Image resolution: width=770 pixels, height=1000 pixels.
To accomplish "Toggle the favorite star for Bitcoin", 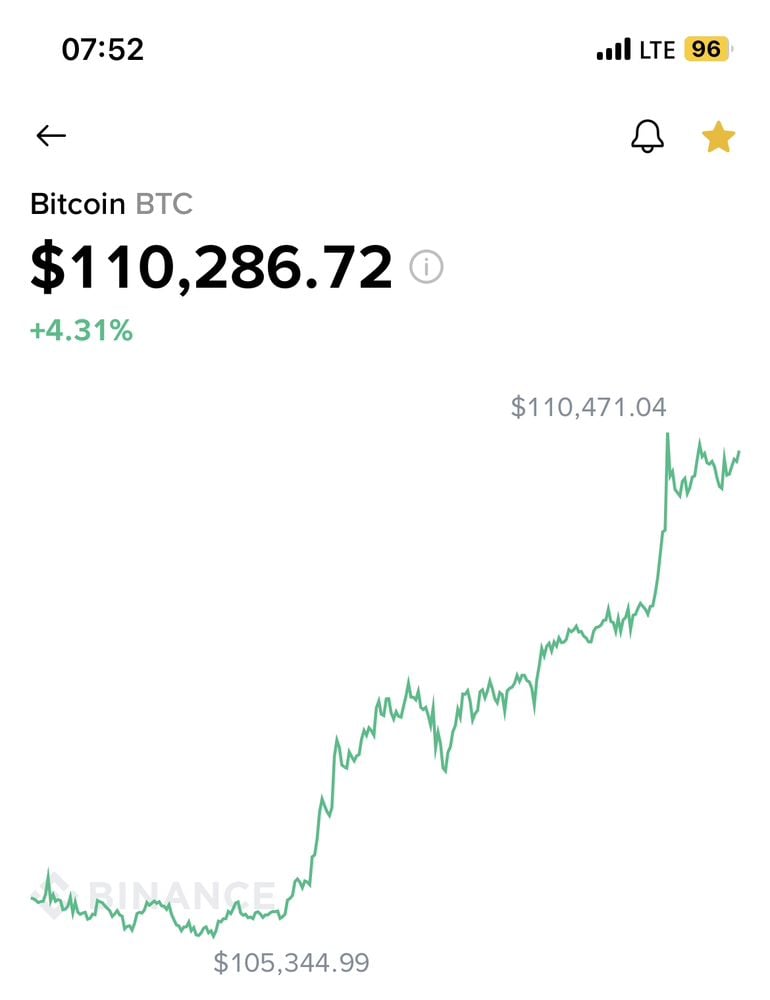I will pyautogui.click(x=718, y=137).
